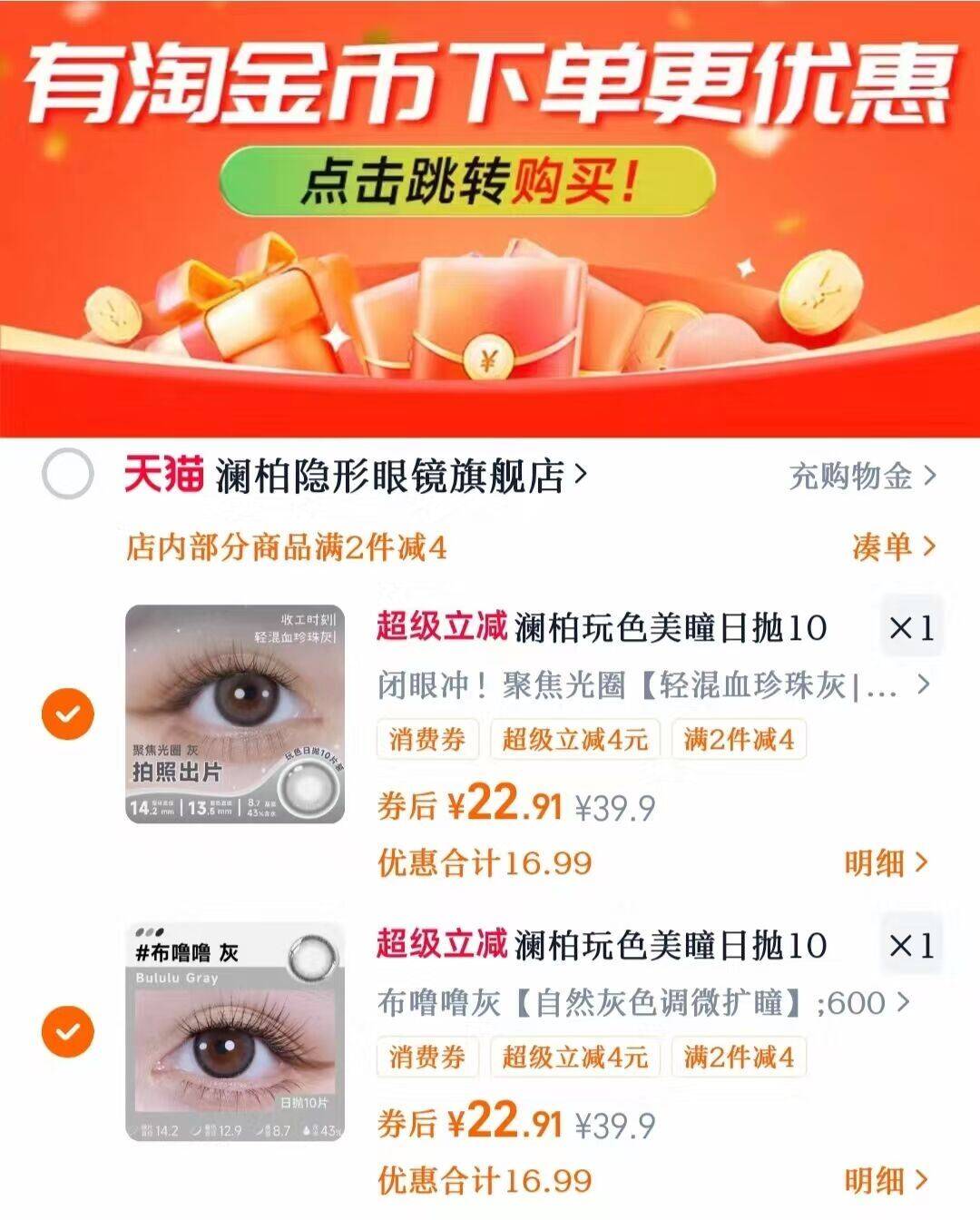Deselect the Bululu Gray lens item
The height and width of the screenshot is (1220, 980).
[68, 1034]
